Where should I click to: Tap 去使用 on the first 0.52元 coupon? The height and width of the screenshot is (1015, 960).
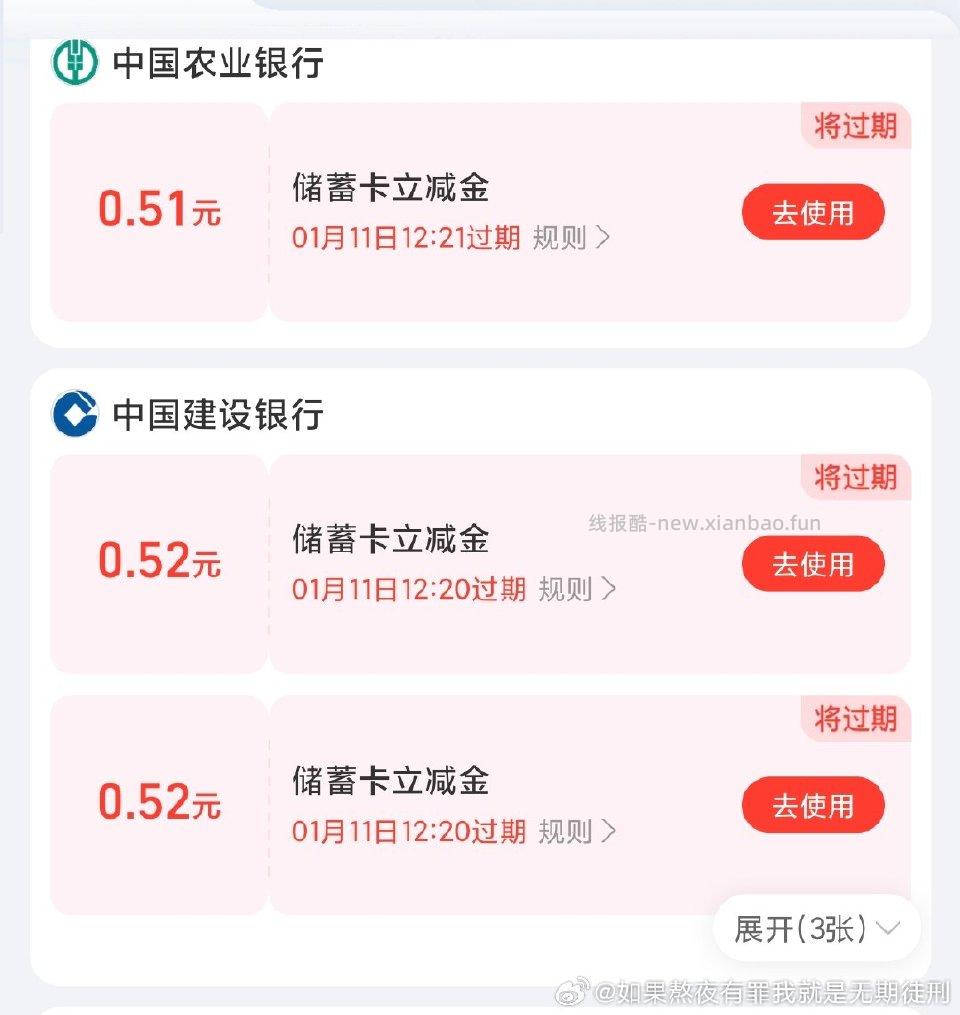tap(813, 564)
